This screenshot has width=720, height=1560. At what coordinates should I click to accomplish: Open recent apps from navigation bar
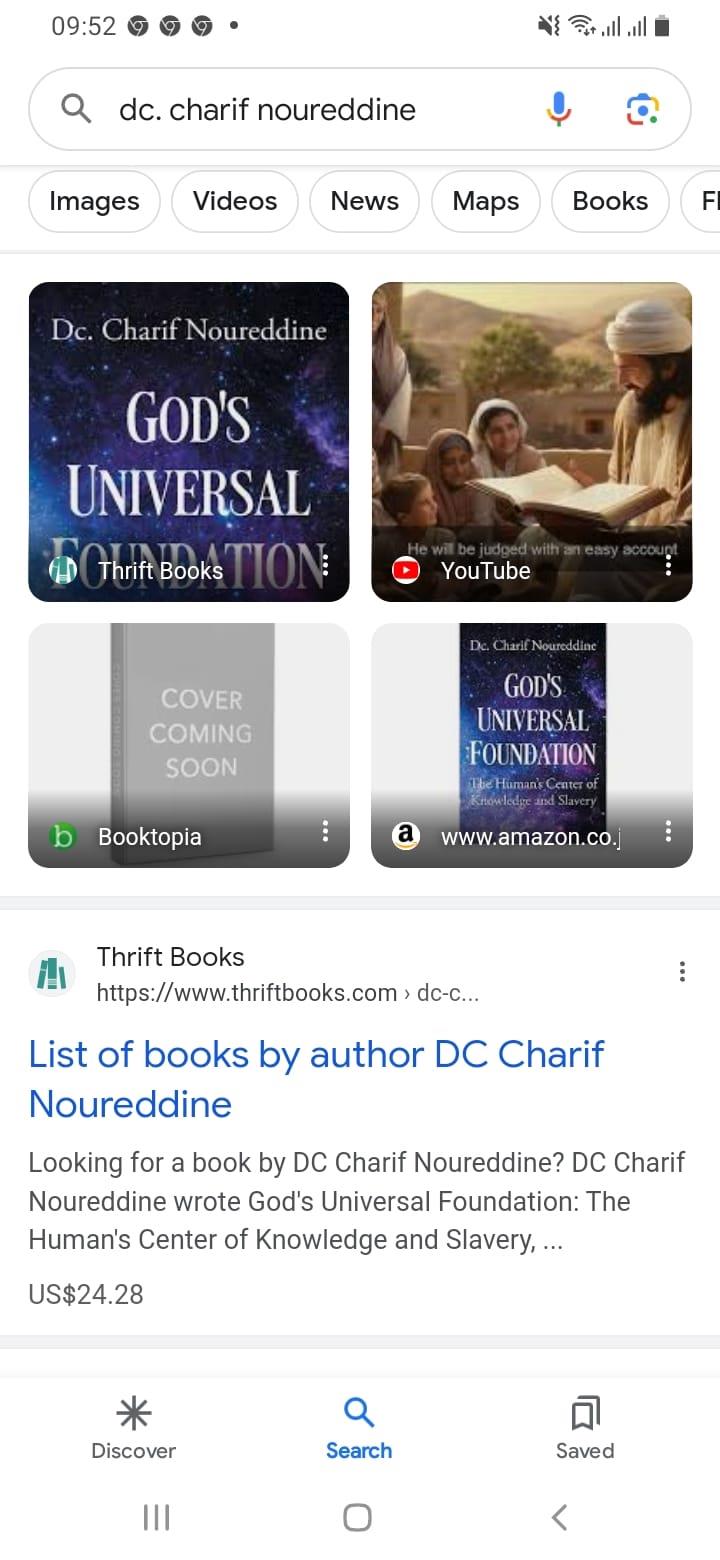156,1517
